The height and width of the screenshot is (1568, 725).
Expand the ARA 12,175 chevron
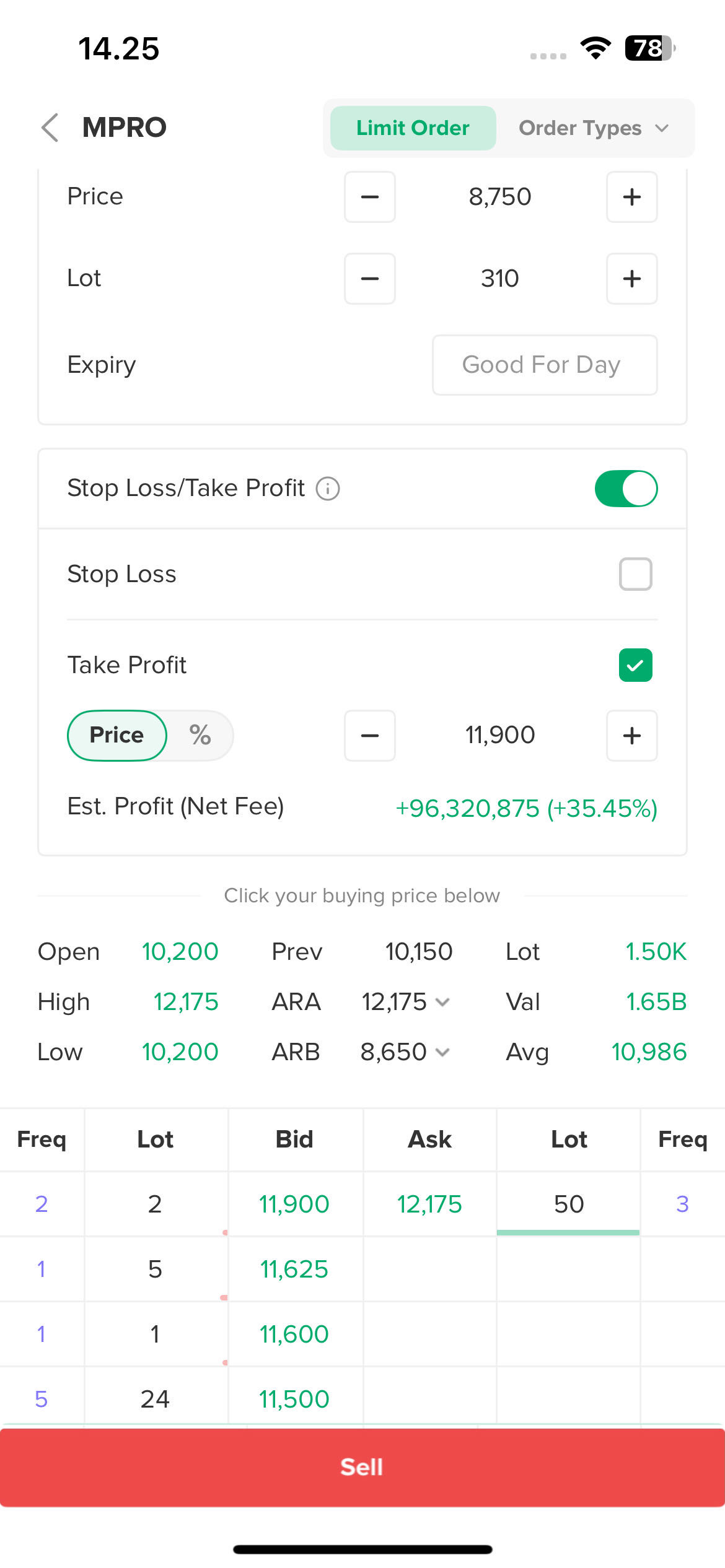click(x=442, y=1002)
